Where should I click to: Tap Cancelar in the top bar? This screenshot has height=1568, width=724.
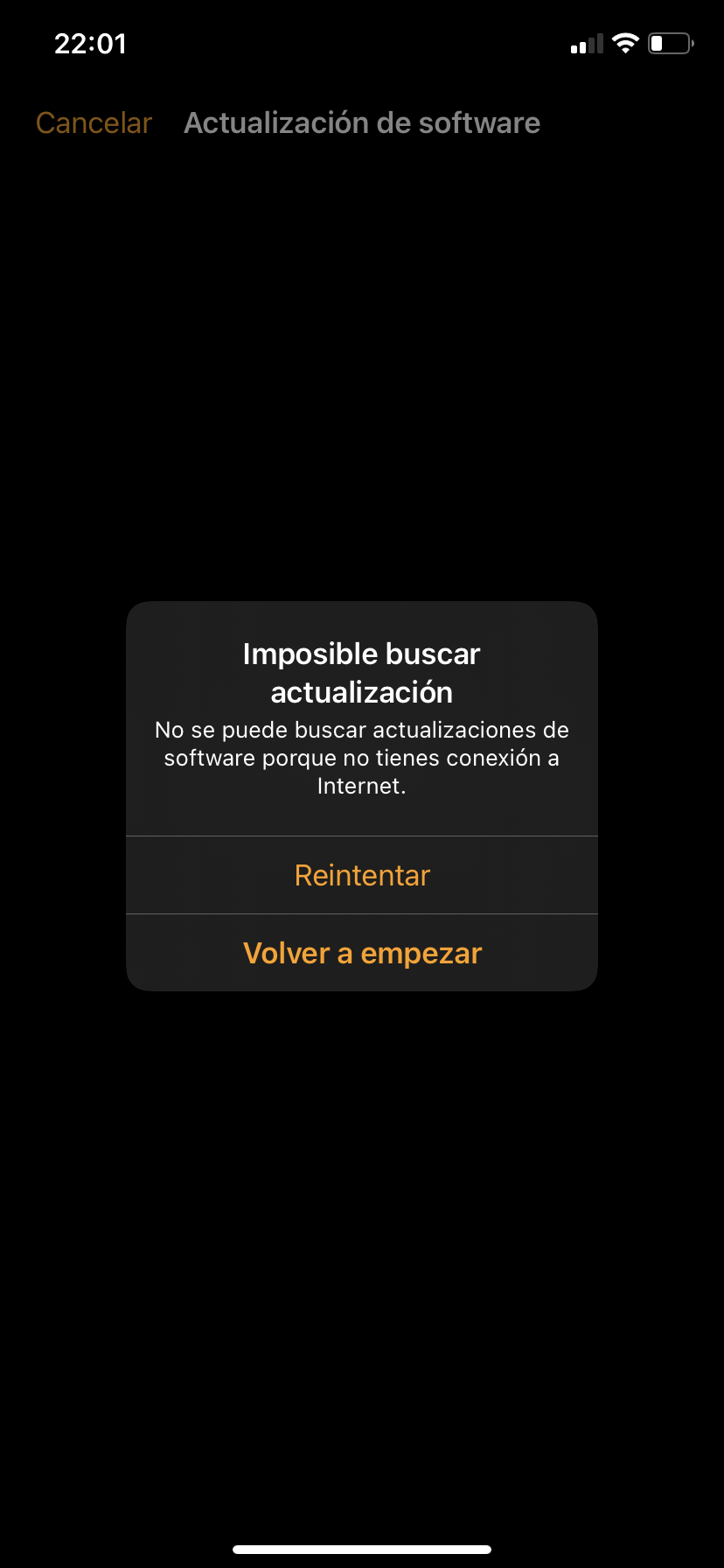[94, 123]
